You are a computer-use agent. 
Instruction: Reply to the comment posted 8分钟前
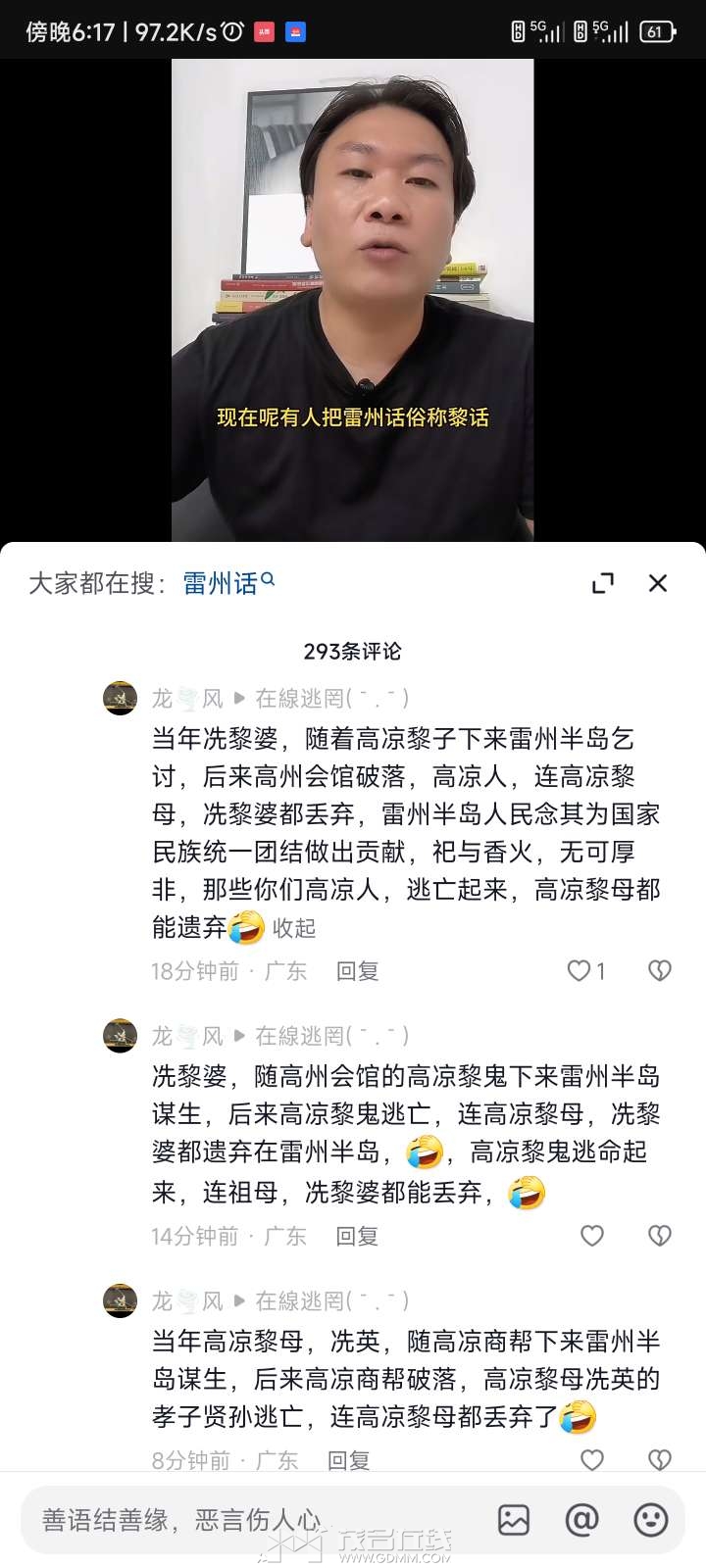tap(348, 1460)
